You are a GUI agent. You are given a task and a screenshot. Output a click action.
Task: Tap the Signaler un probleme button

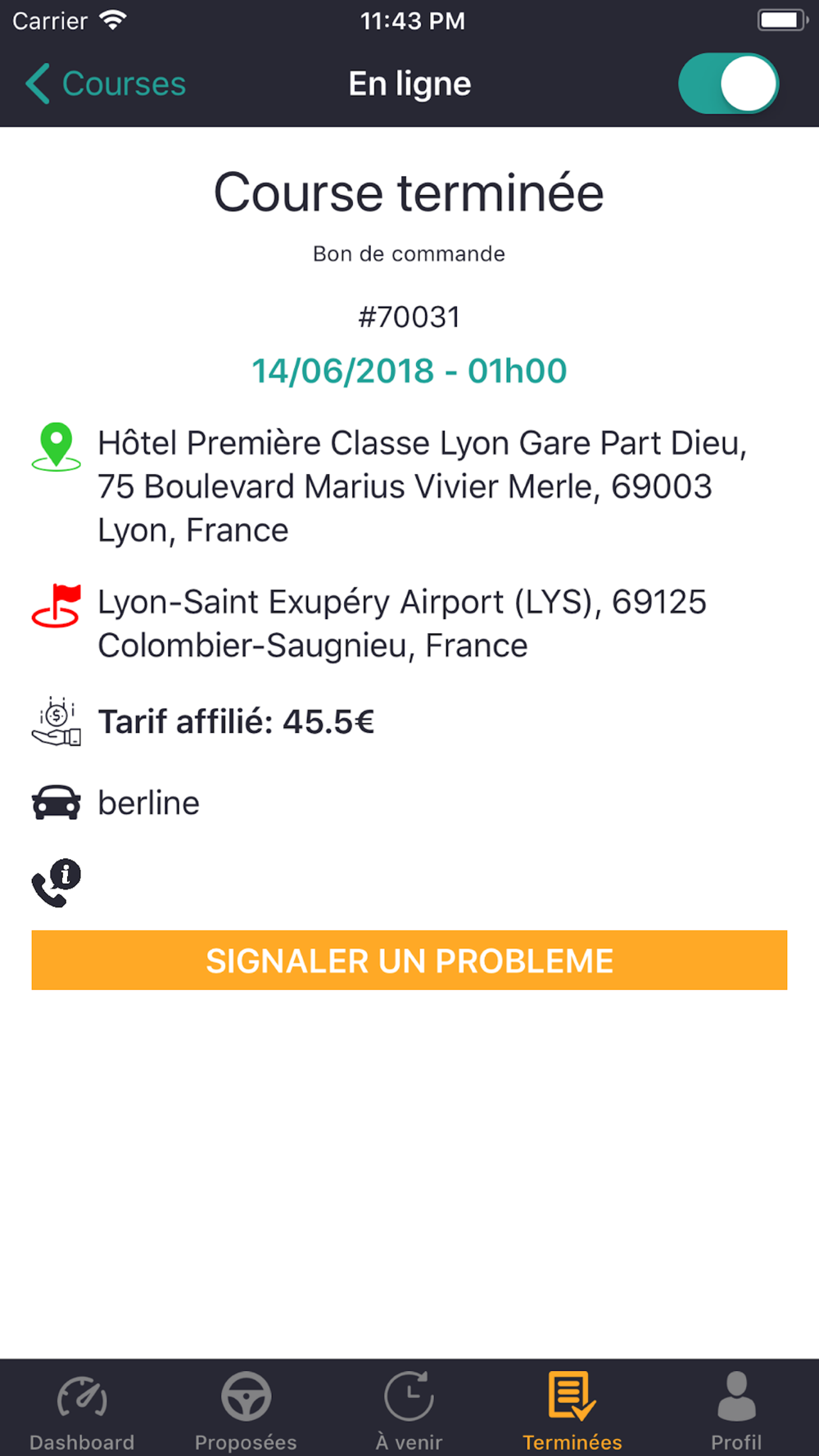409,960
